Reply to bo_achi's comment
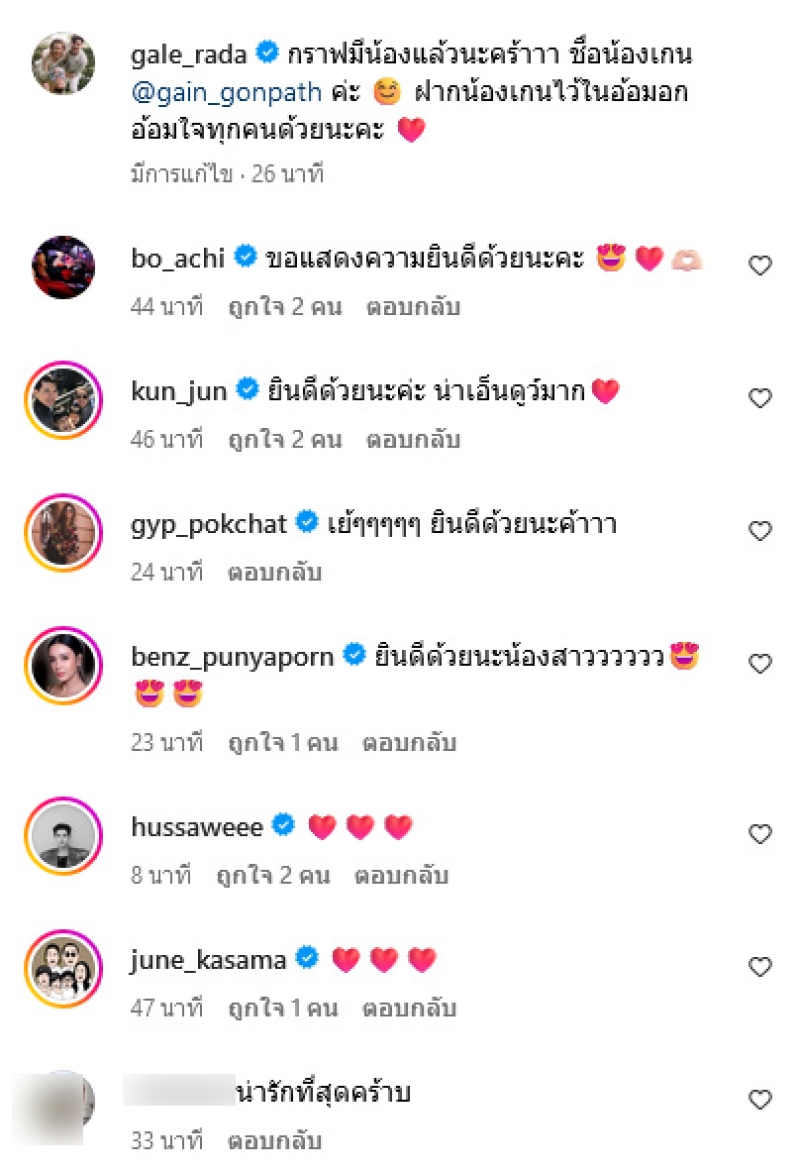The width and height of the screenshot is (800, 1173). 413,307
